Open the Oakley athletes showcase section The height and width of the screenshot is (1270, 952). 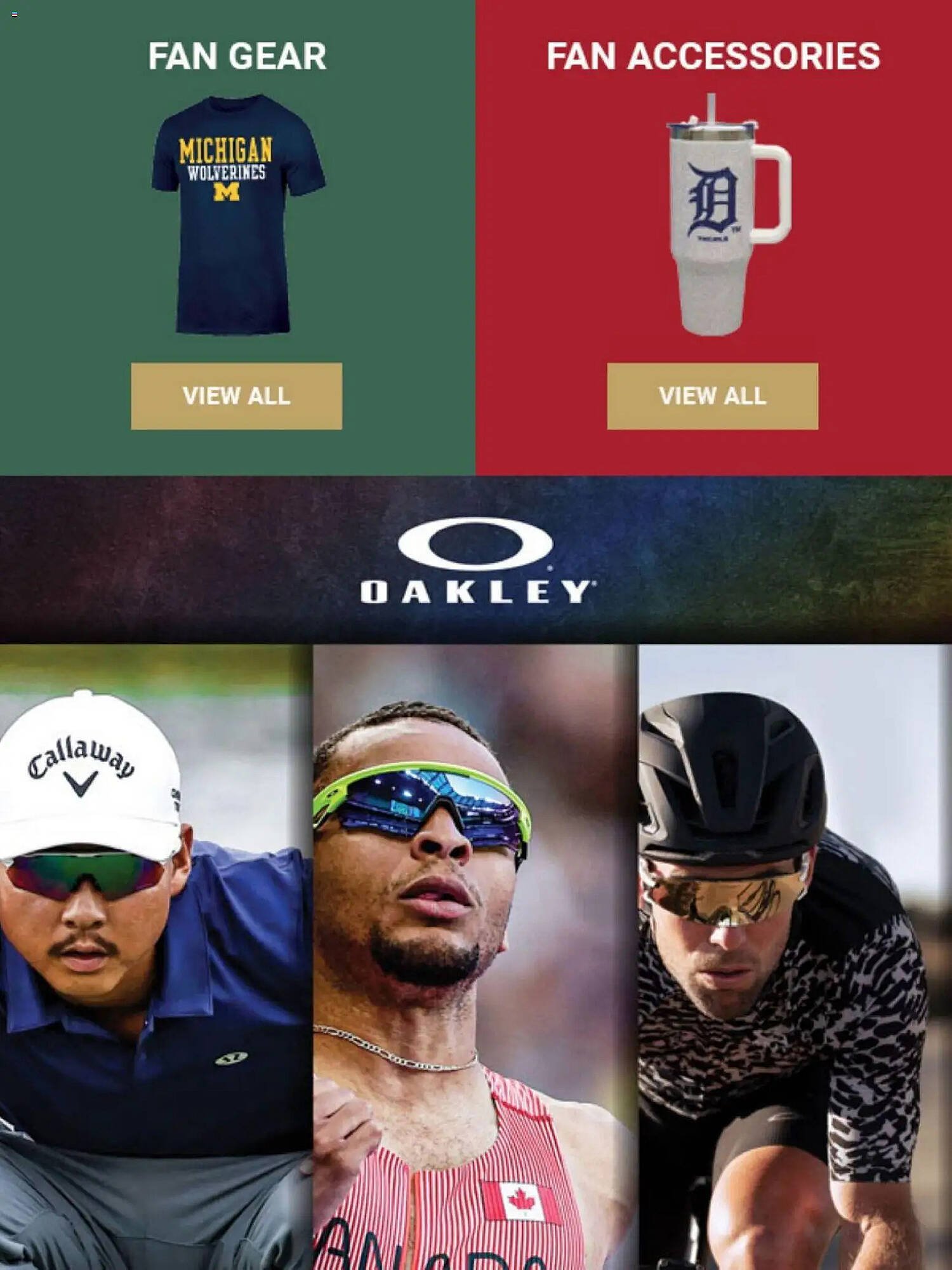476,952
